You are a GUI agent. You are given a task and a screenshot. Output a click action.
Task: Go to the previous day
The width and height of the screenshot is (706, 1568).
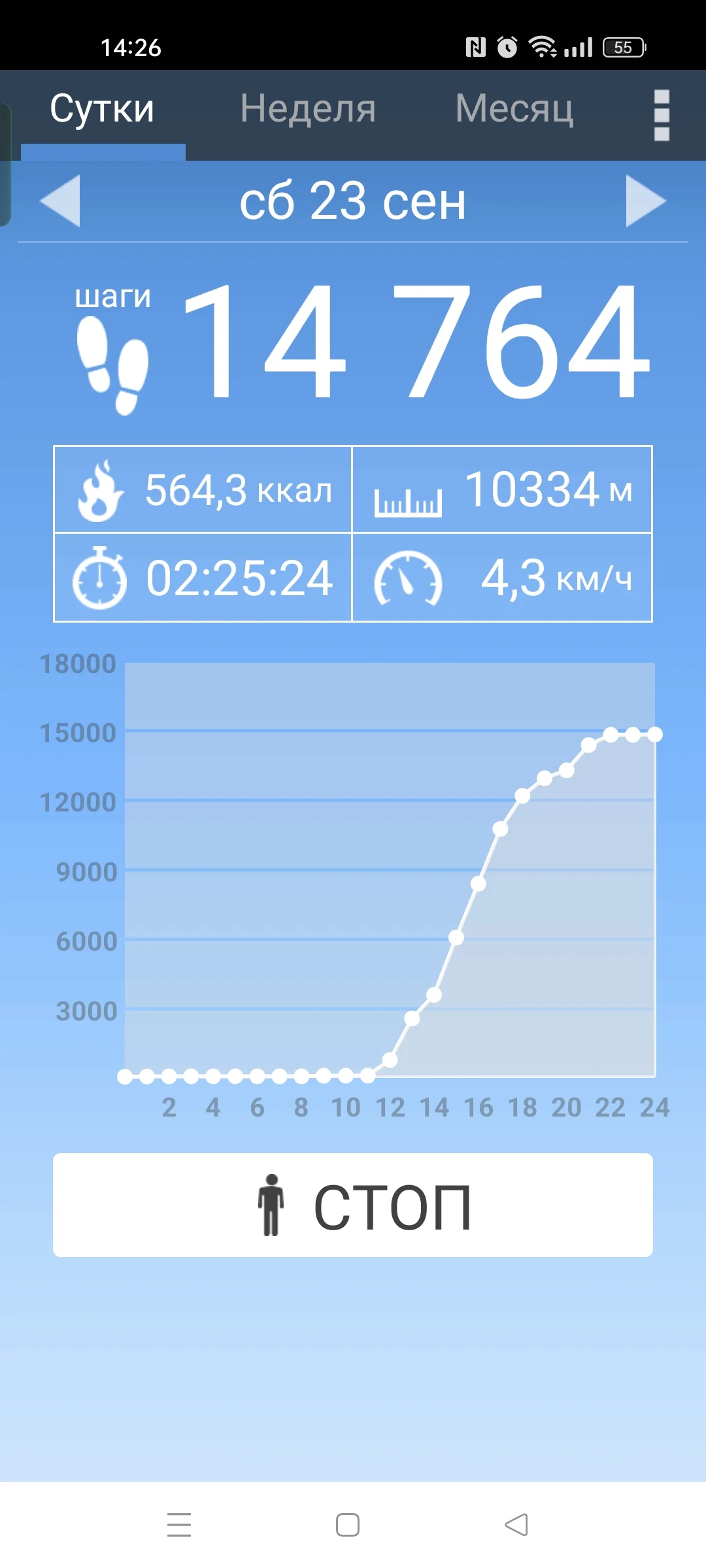pyautogui.click(x=60, y=201)
